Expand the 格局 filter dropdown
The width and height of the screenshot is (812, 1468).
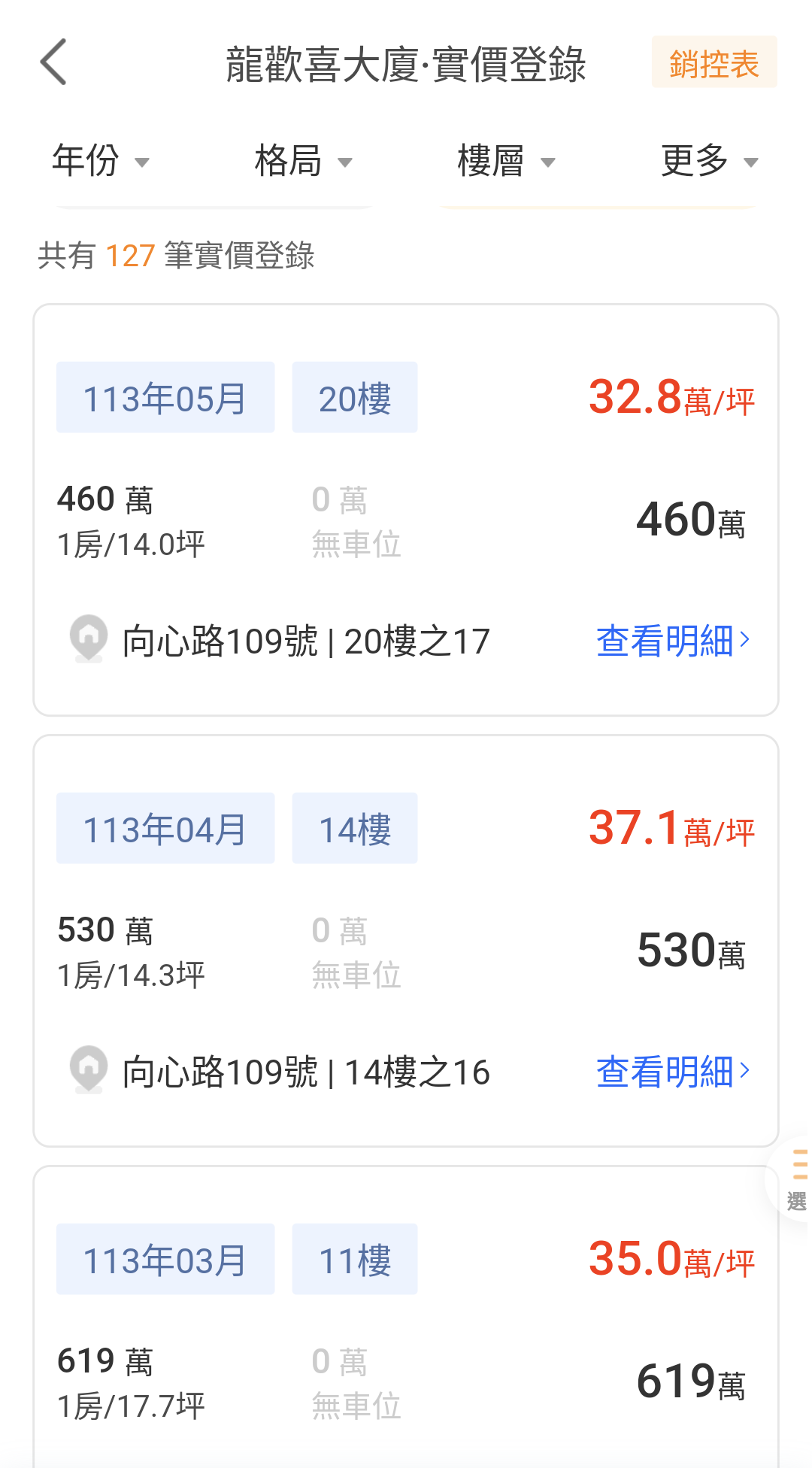tap(303, 161)
